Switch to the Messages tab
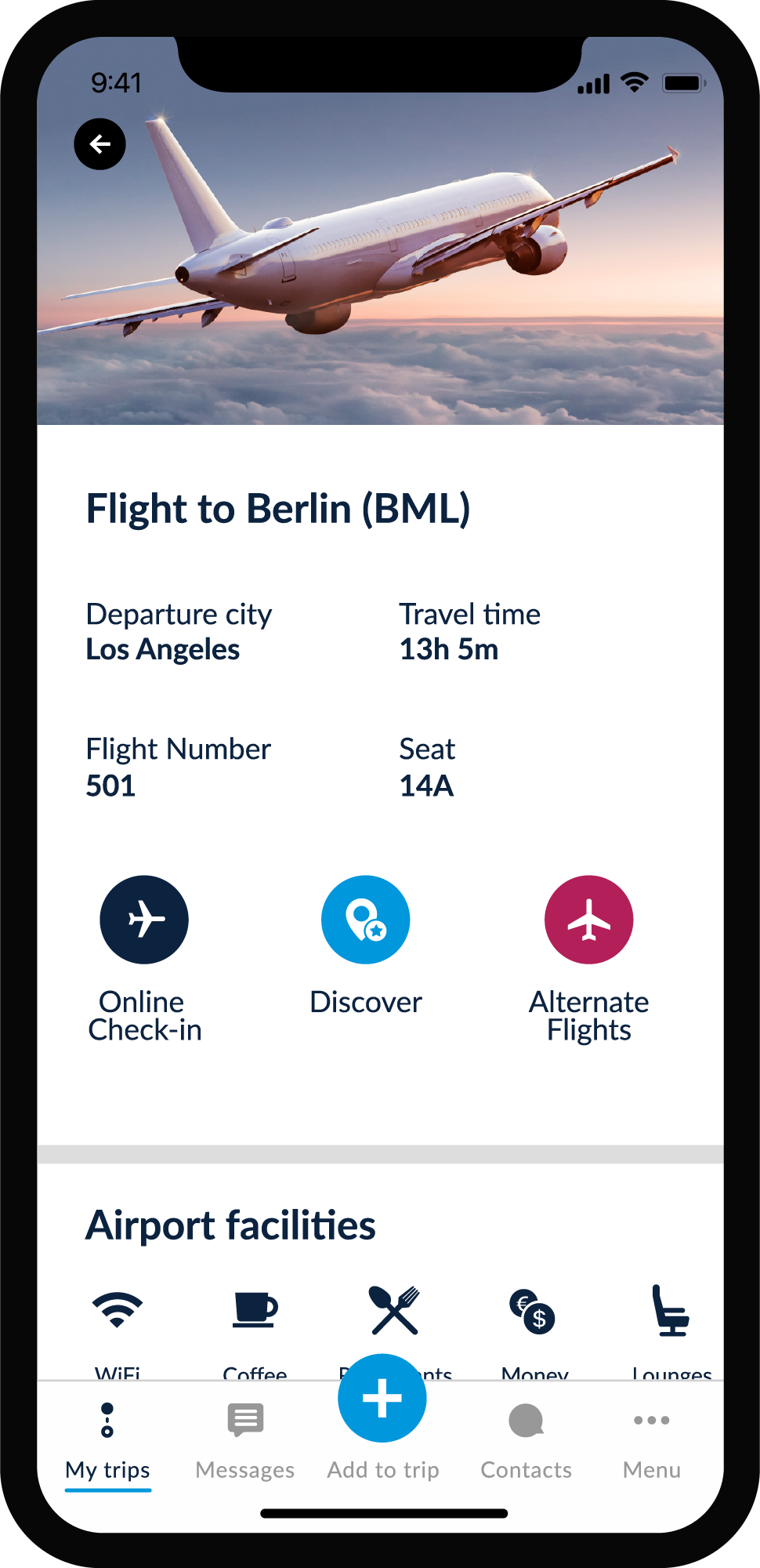760x1568 pixels. click(245, 1441)
